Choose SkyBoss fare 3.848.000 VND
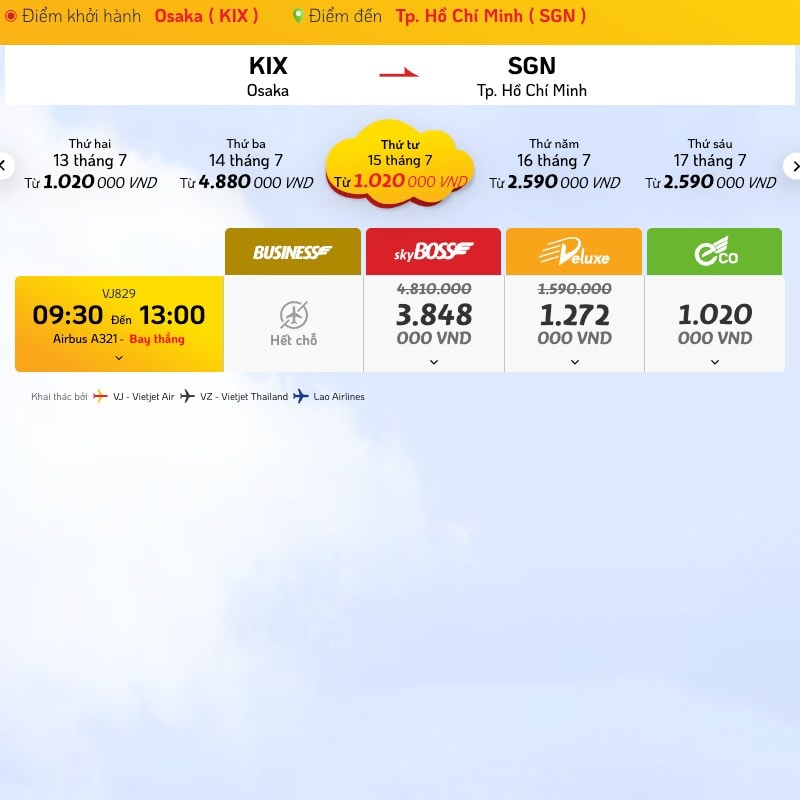This screenshot has height=800, width=800. coord(434,324)
